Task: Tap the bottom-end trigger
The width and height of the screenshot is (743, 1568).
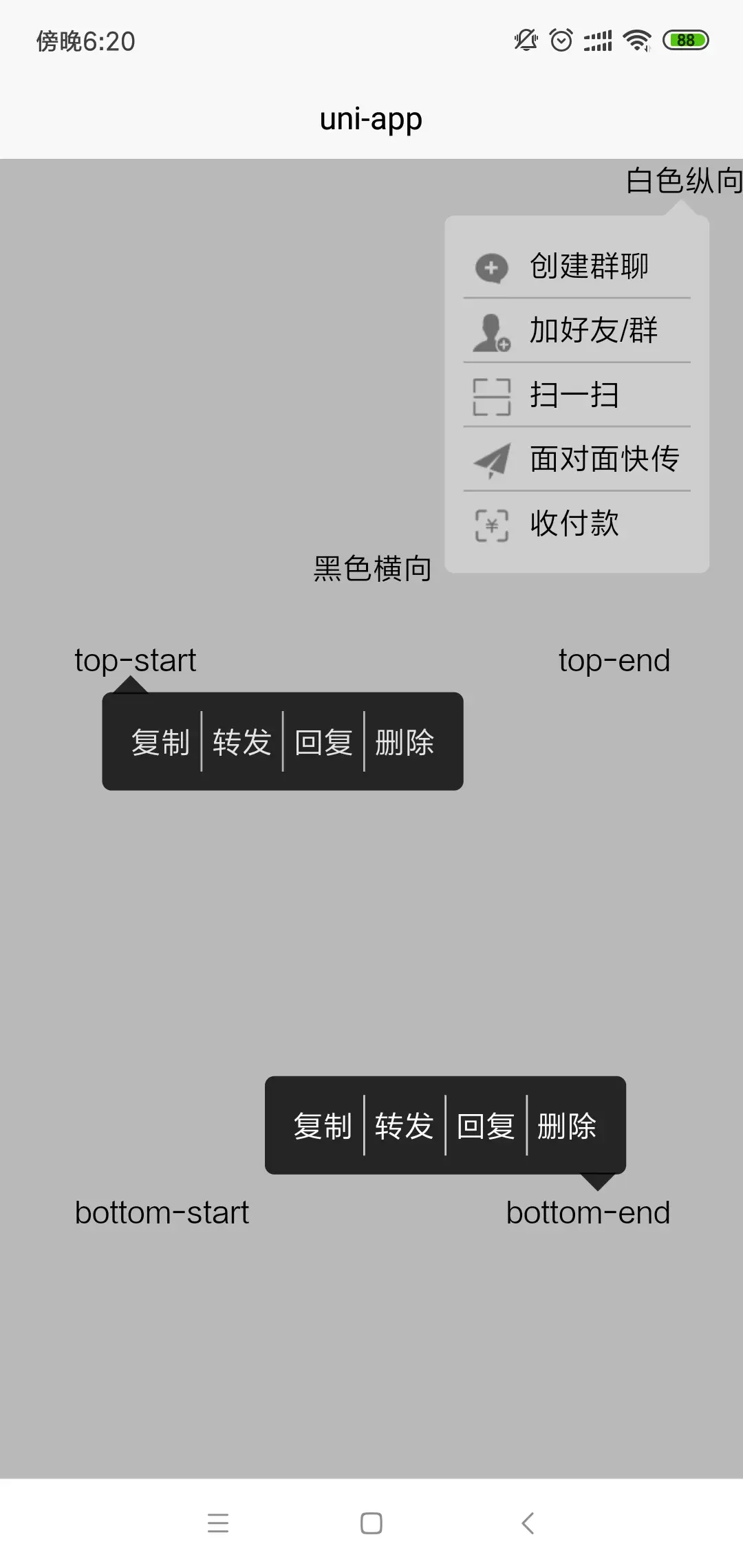Action: pyautogui.click(x=588, y=1212)
